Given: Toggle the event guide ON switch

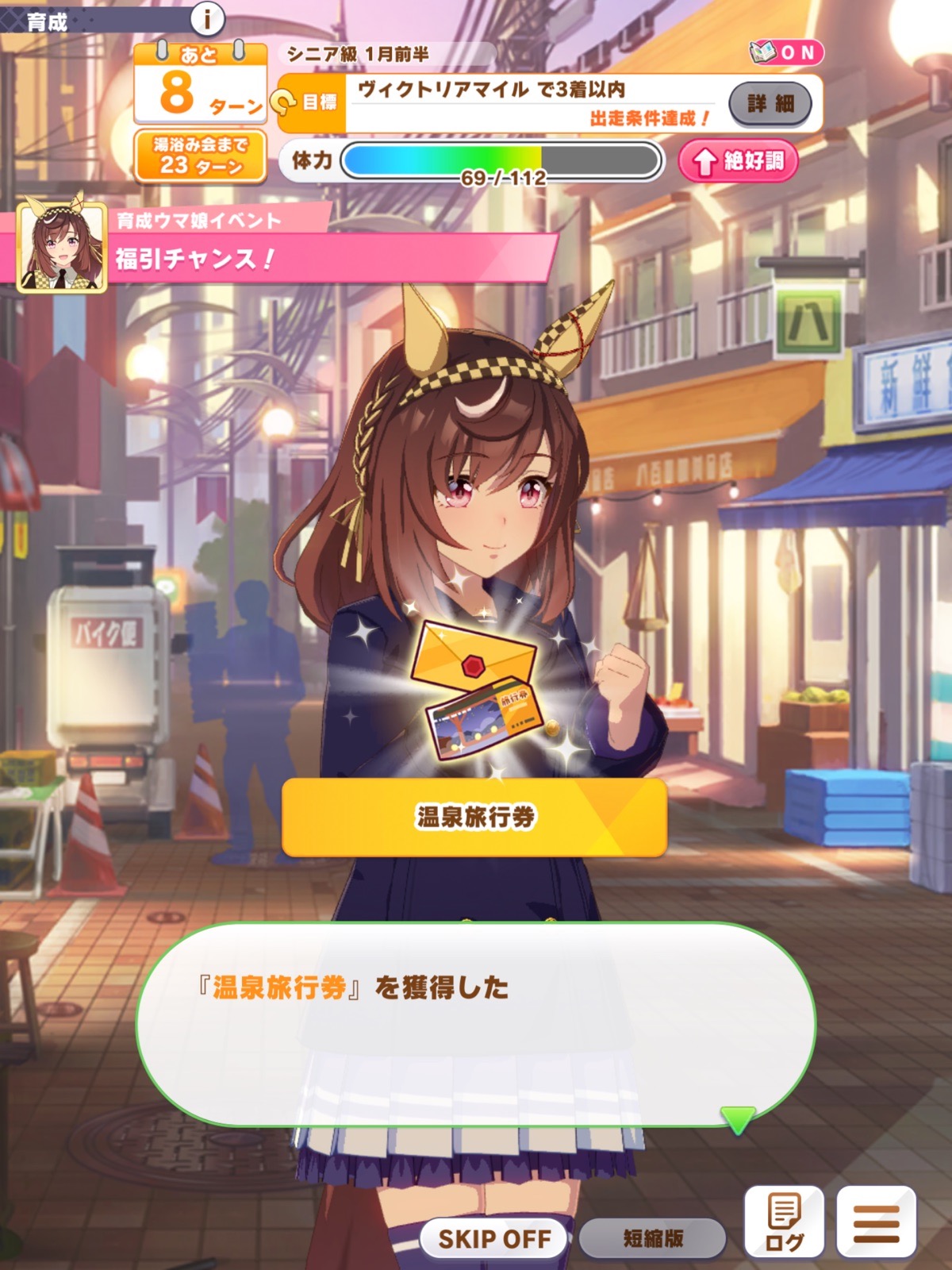Looking at the screenshot, I should (786, 53).
